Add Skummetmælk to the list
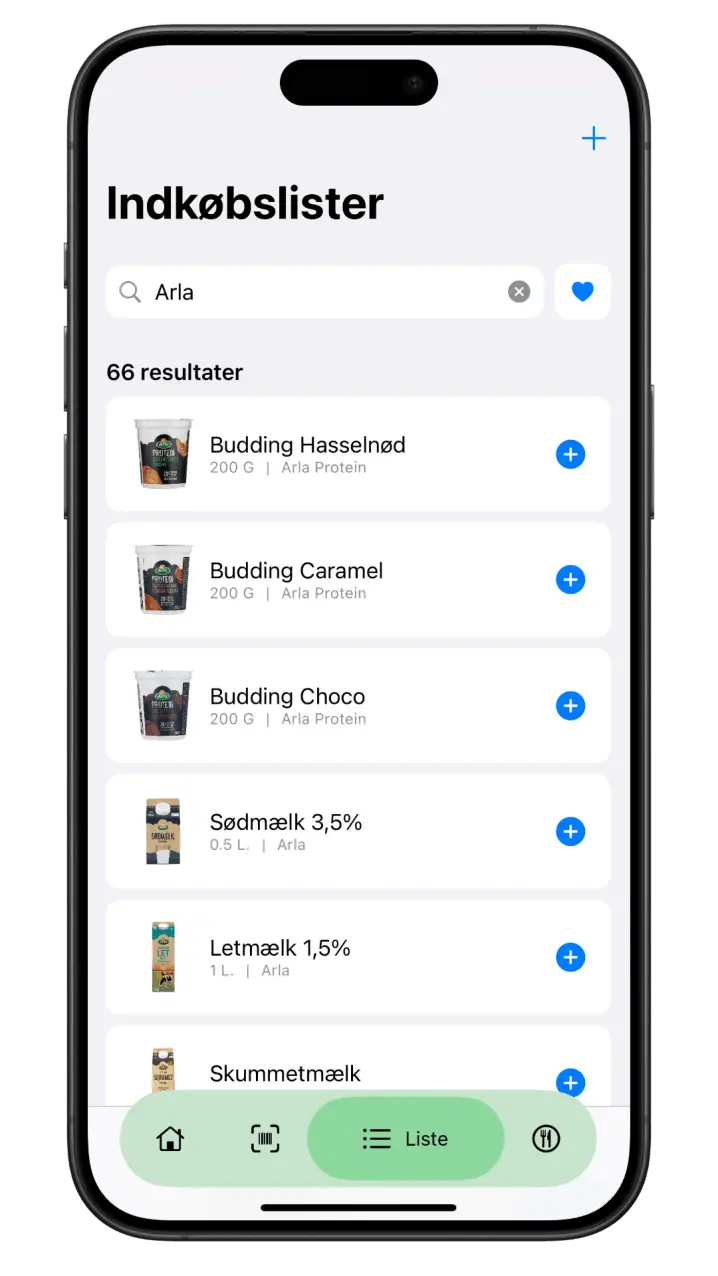Viewport: 718px width, 1276px height. pyautogui.click(x=570, y=1081)
